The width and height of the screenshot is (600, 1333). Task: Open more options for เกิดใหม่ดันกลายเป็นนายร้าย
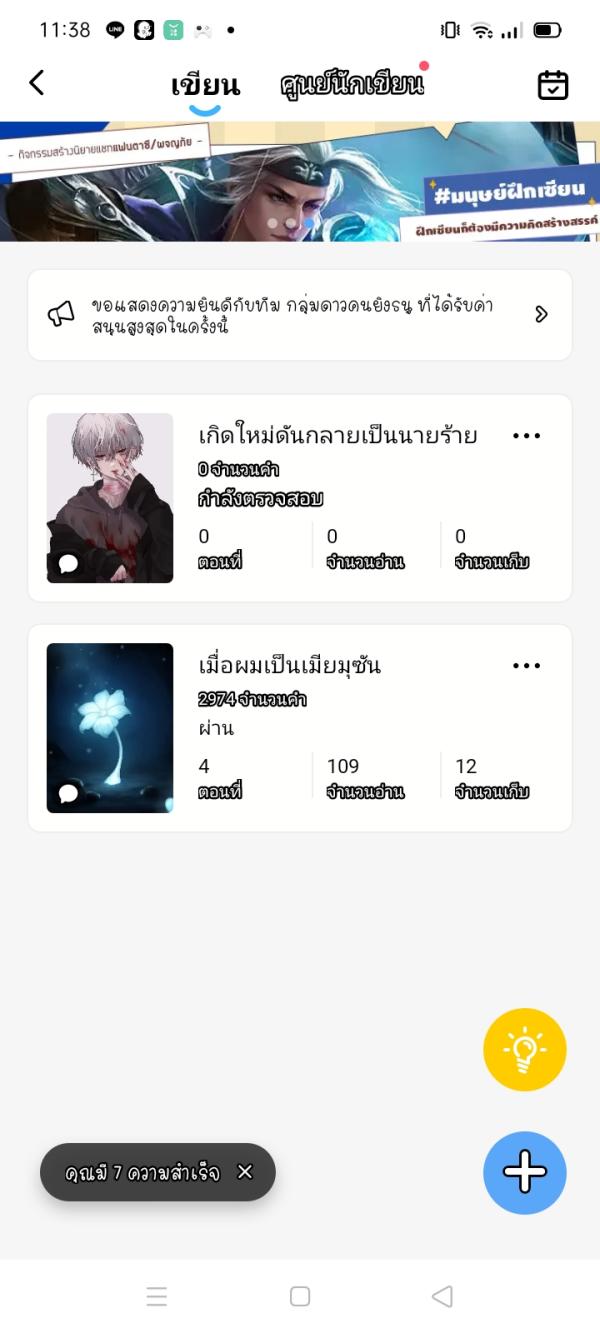(x=526, y=436)
